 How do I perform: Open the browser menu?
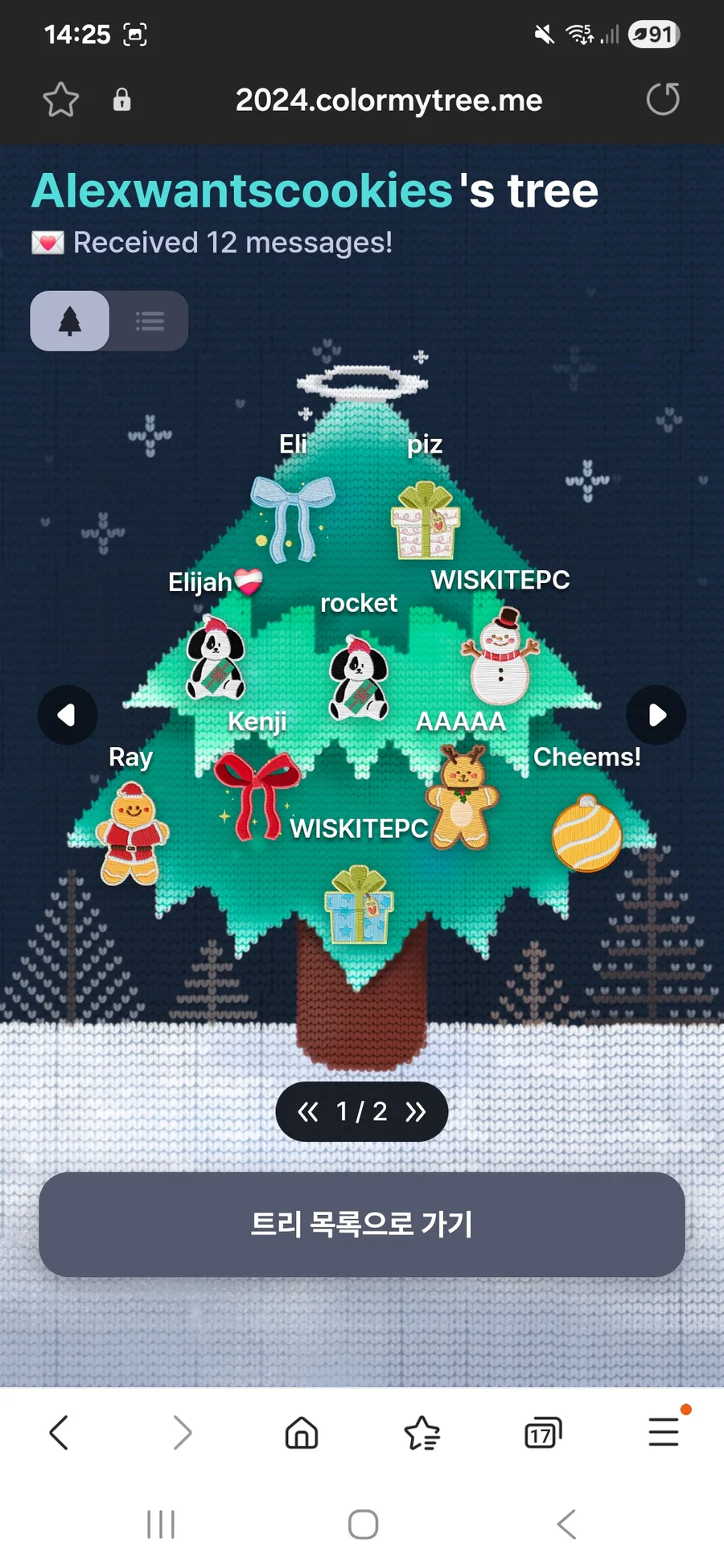point(664,1432)
